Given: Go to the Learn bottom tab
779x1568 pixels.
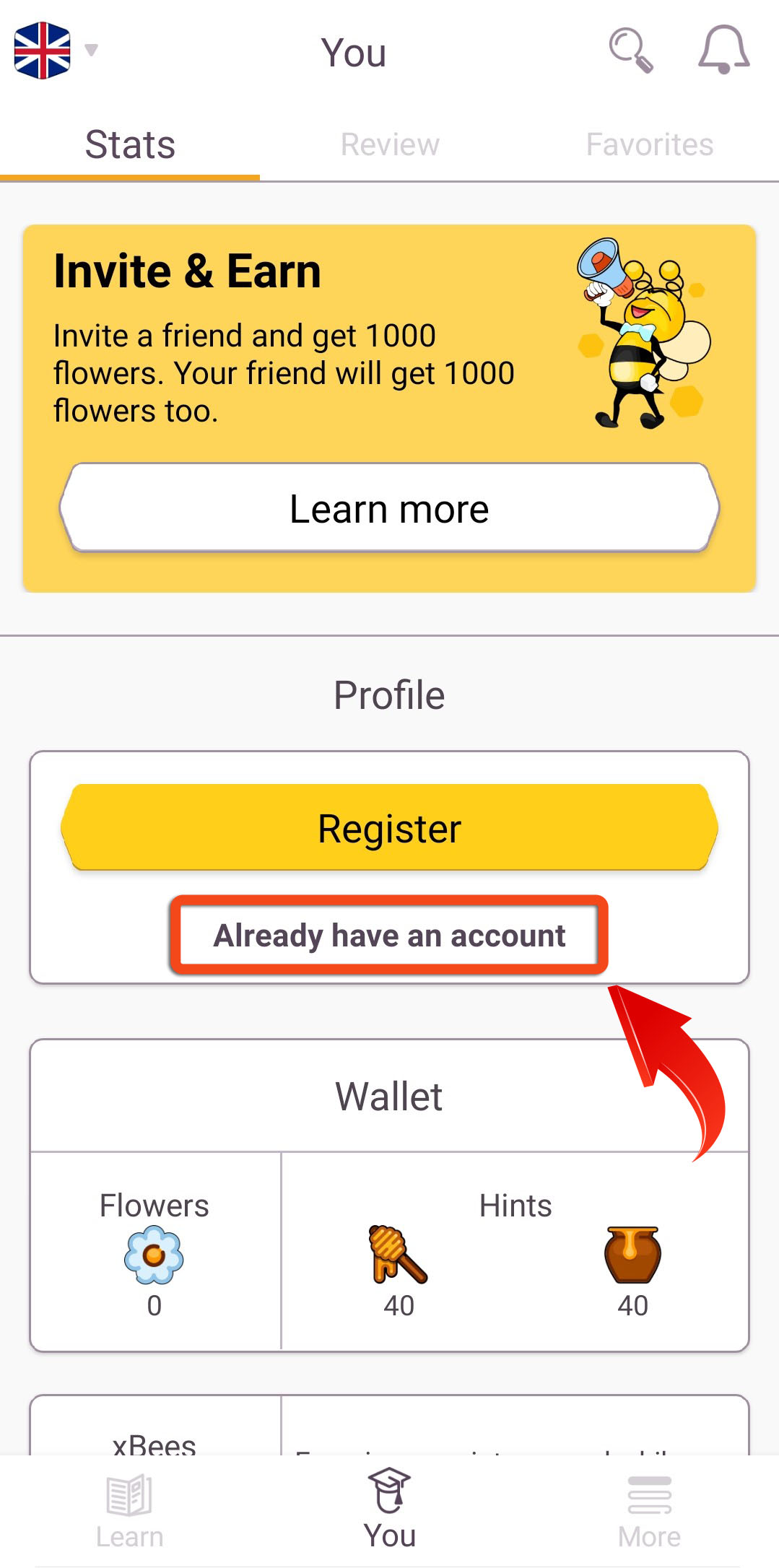Looking at the screenshot, I should coord(130,1511).
